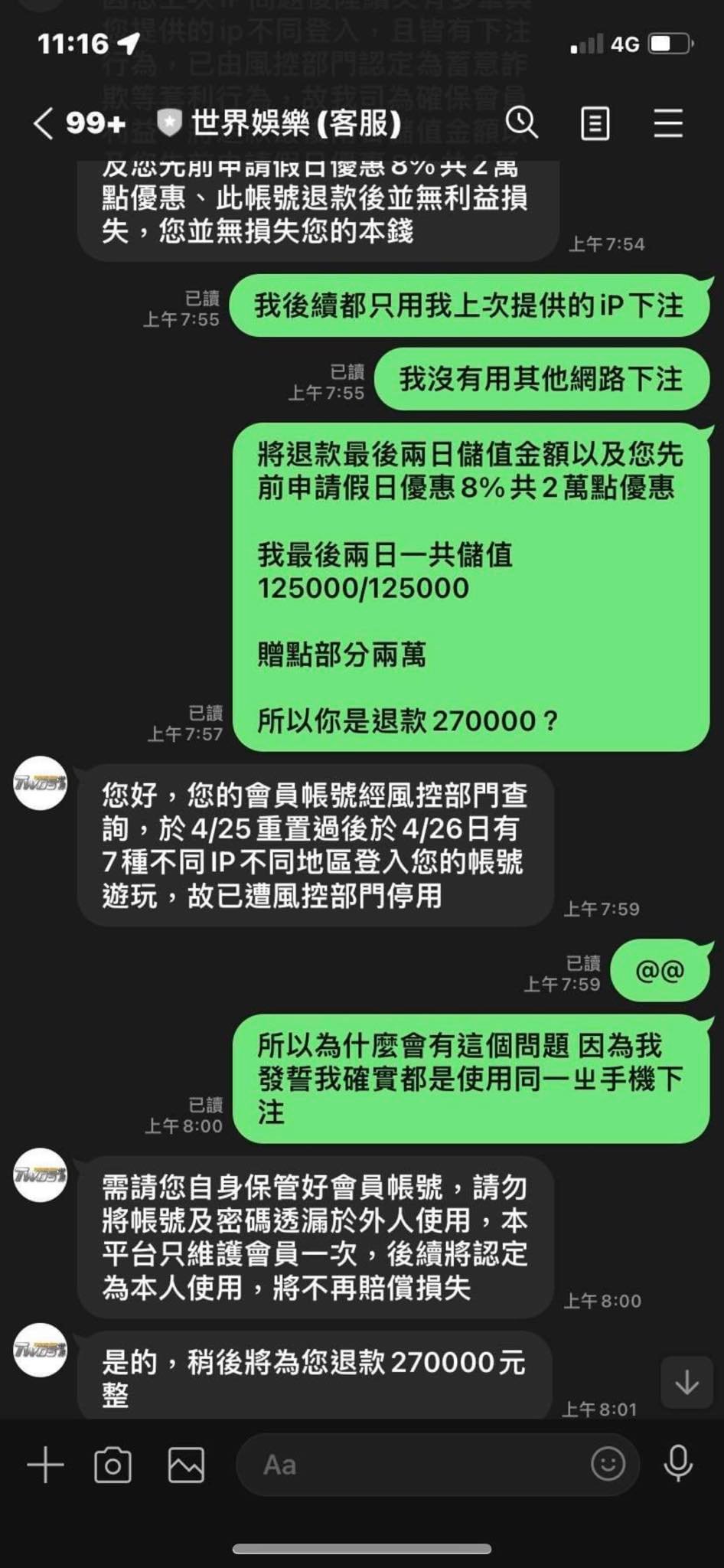Screen dimensions: 724x1568
Task: Open emoji and sticker picker
Action: click(x=608, y=1464)
